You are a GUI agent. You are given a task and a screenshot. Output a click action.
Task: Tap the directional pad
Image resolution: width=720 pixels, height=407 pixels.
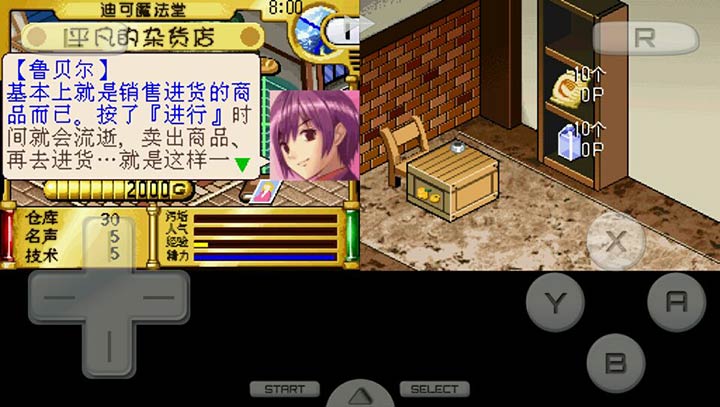click(108, 299)
